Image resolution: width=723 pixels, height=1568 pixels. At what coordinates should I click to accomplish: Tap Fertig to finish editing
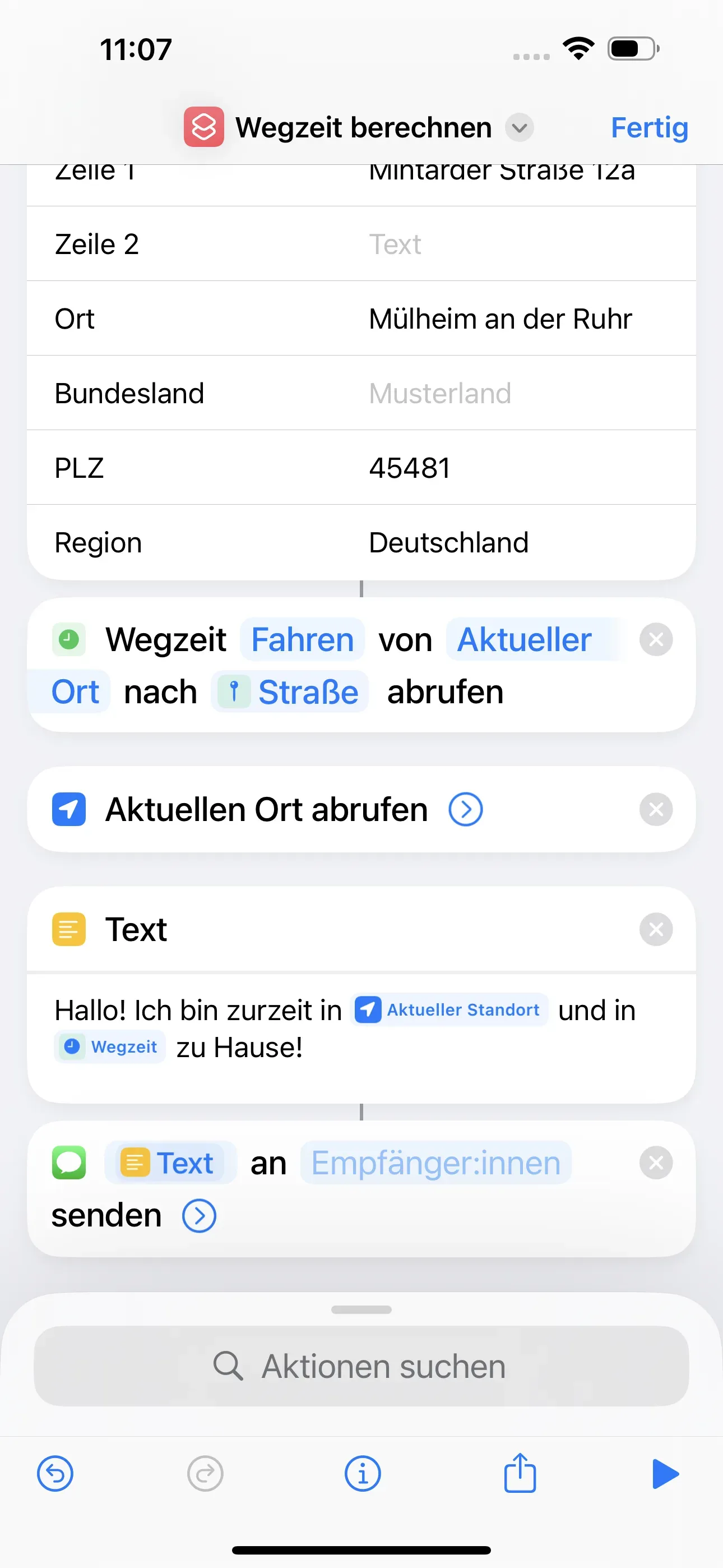click(649, 127)
